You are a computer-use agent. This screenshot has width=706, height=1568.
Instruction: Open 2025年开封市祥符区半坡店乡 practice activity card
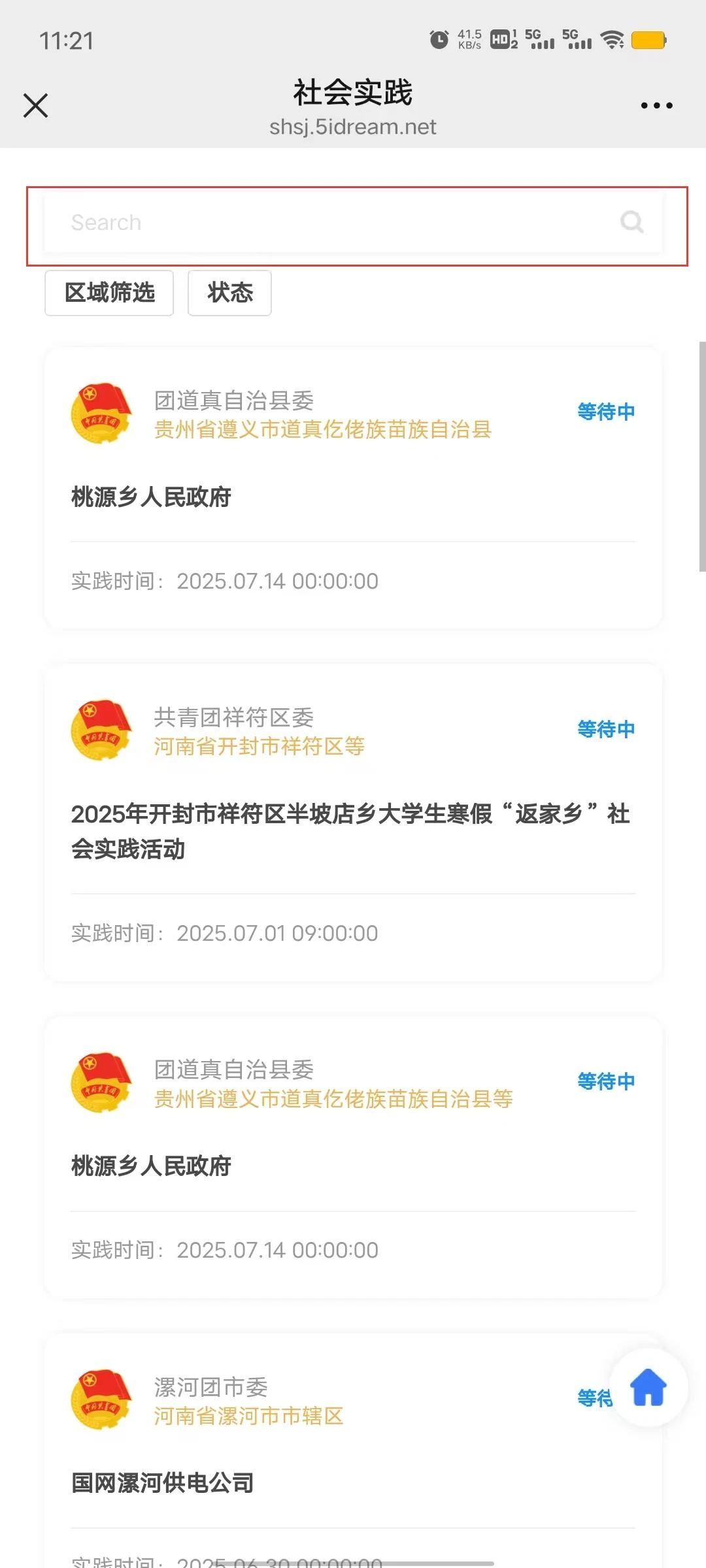point(353,823)
